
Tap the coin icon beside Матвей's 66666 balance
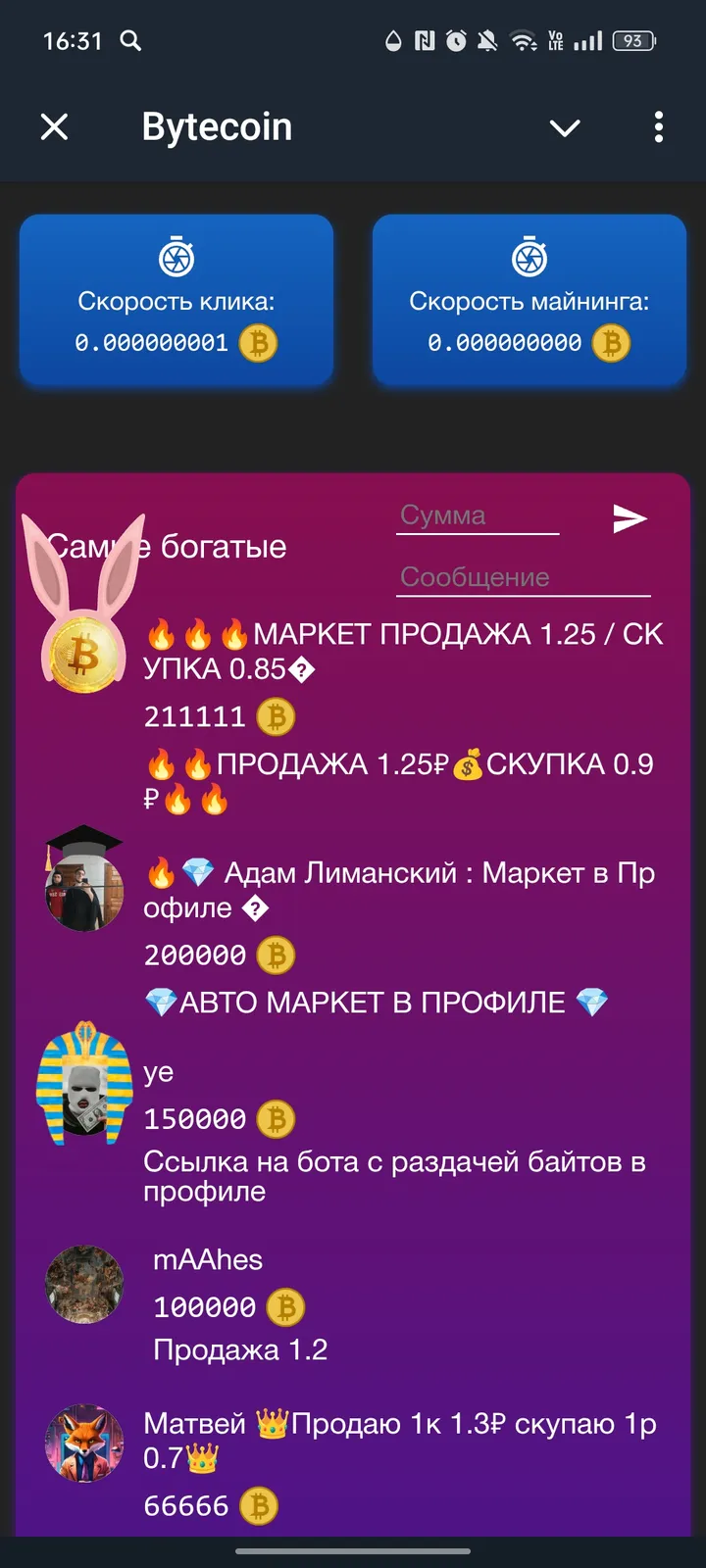pos(259,1505)
